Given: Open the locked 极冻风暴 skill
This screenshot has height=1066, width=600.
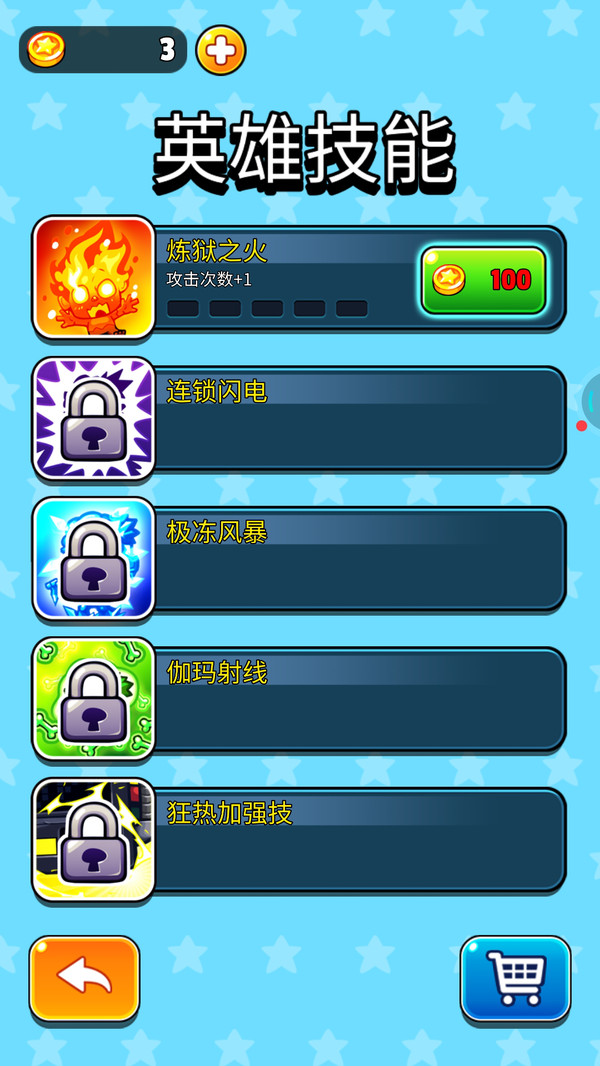Looking at the screenshot, I should click(x=94, y=558).
